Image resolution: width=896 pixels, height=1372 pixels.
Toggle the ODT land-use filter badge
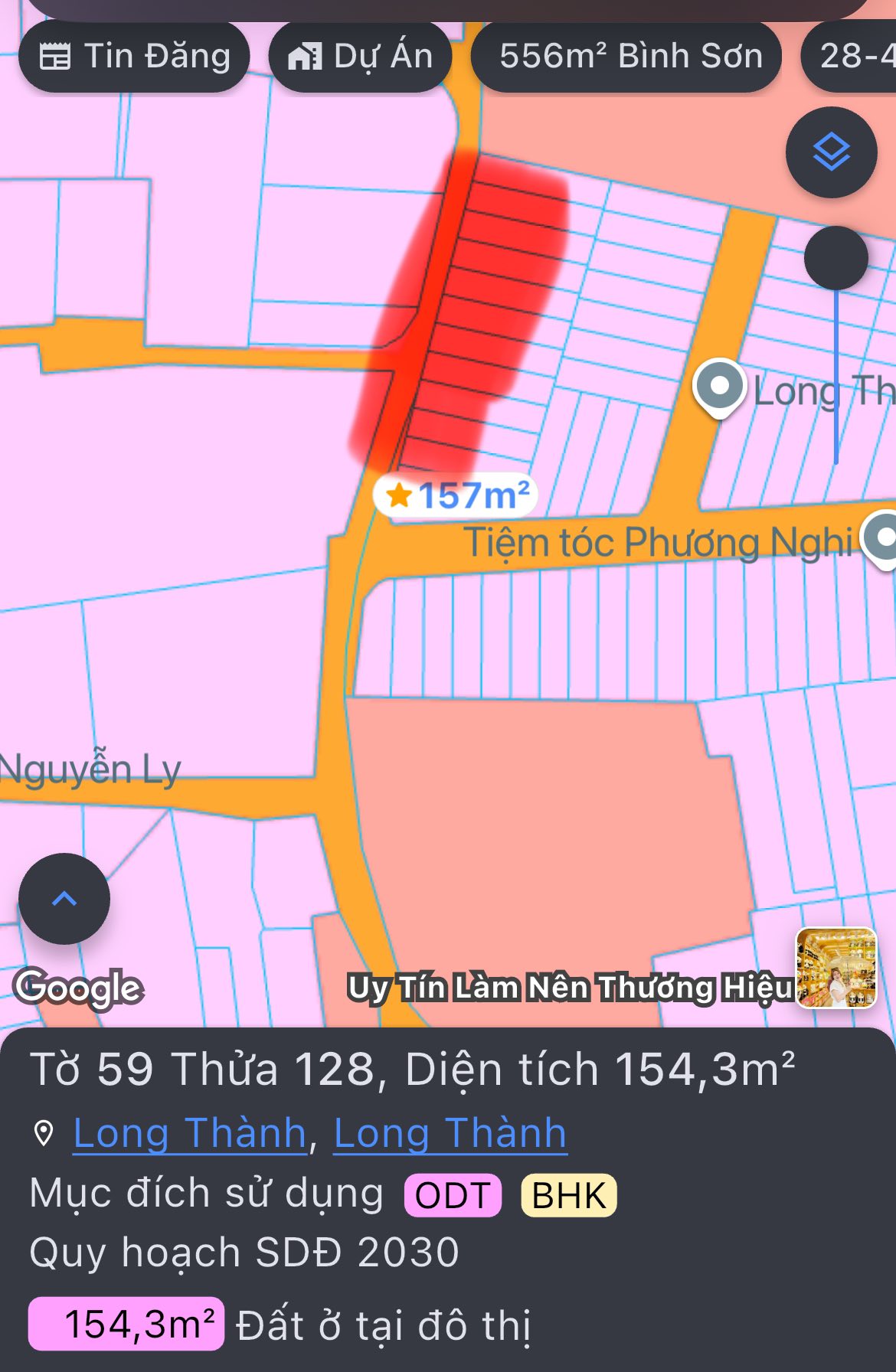click(452, 1192)
